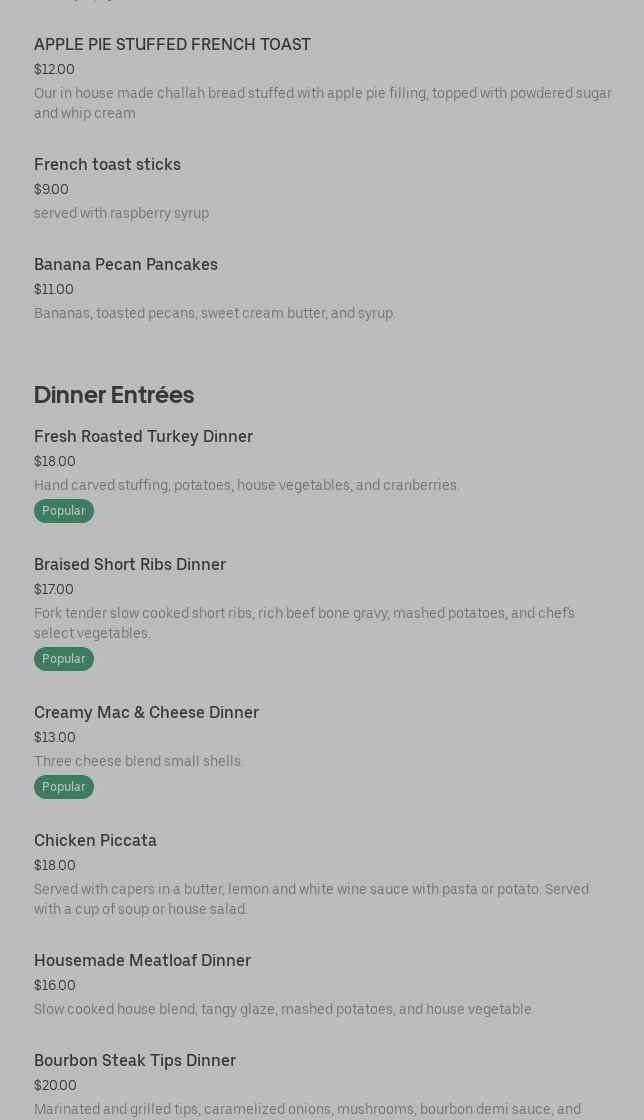View the Chicken Piccata entrée
644x1120 pixels.
tap(95, 841)
